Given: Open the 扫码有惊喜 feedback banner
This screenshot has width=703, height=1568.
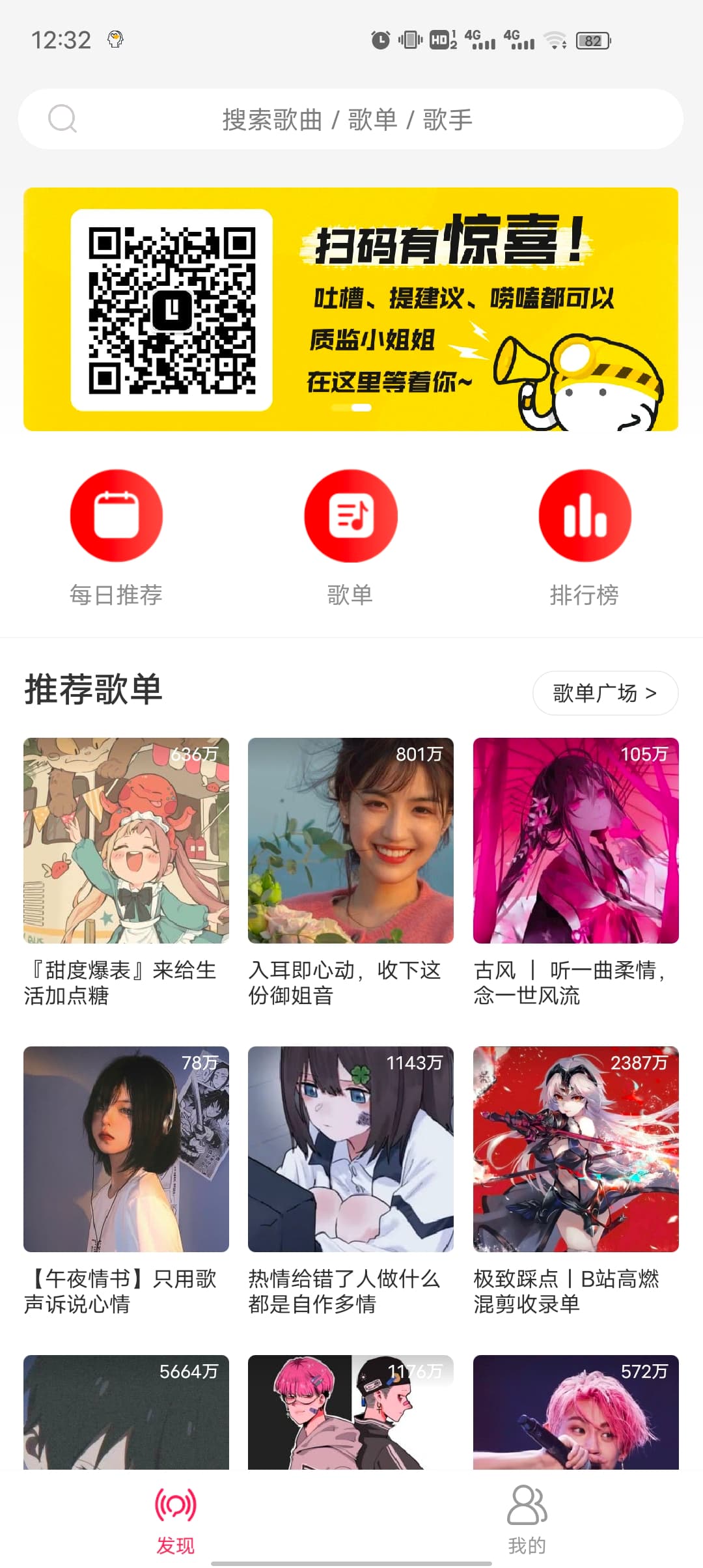Looking at the screenshot, I should [350, 309].
